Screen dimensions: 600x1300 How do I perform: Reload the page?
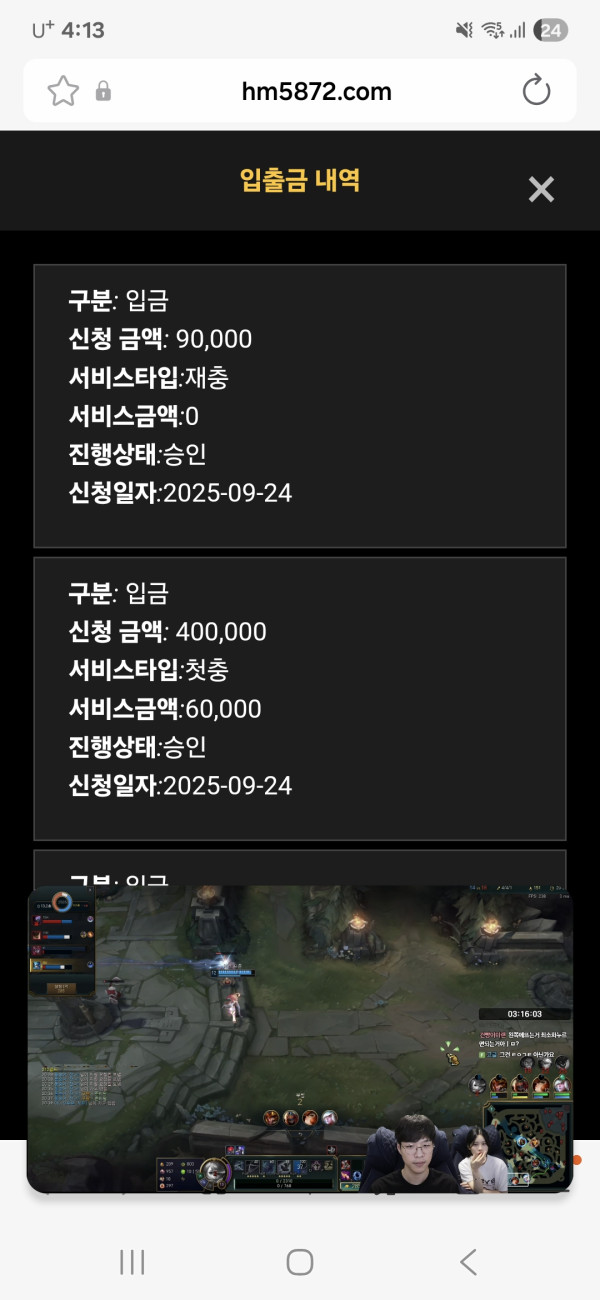pos(537,91)
